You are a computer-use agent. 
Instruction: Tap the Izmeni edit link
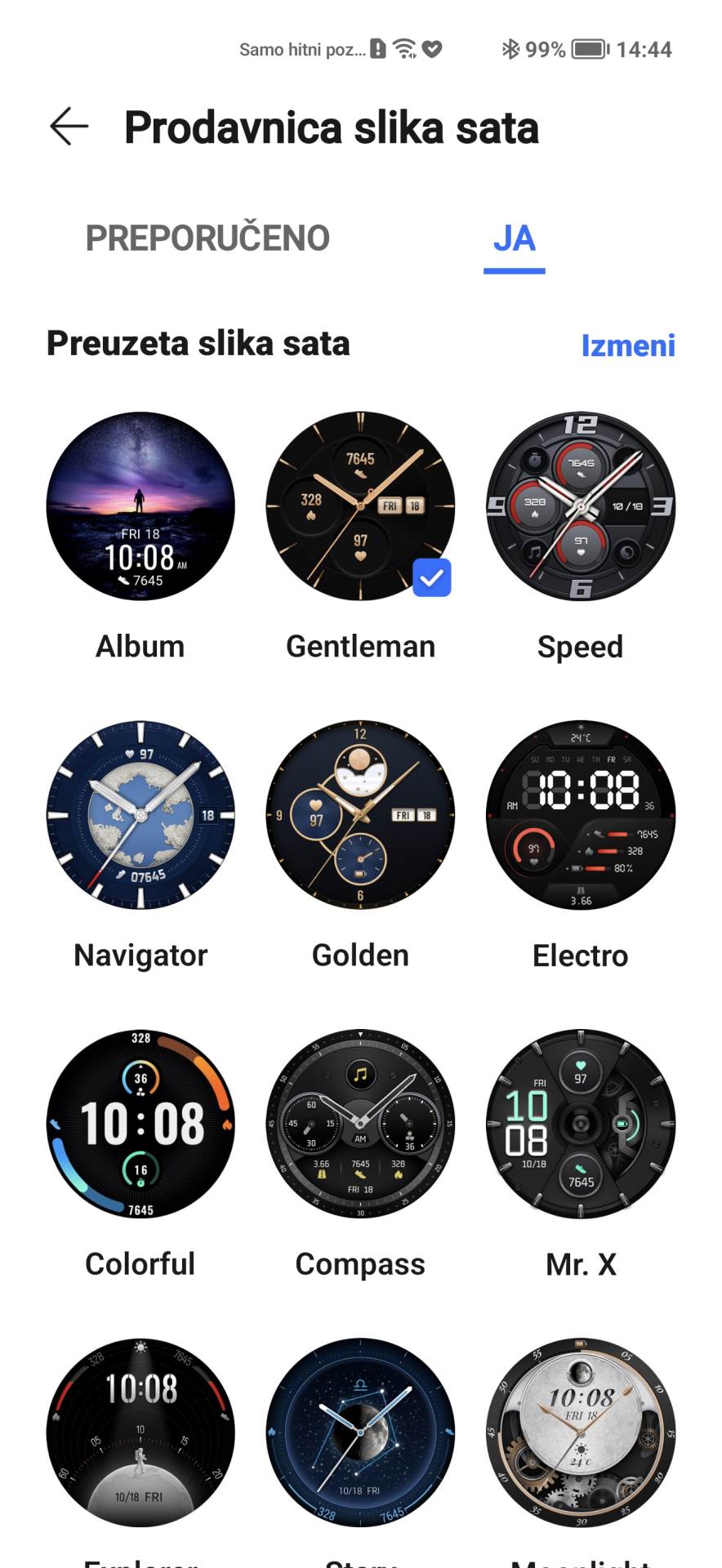click(x=627, y=345)
